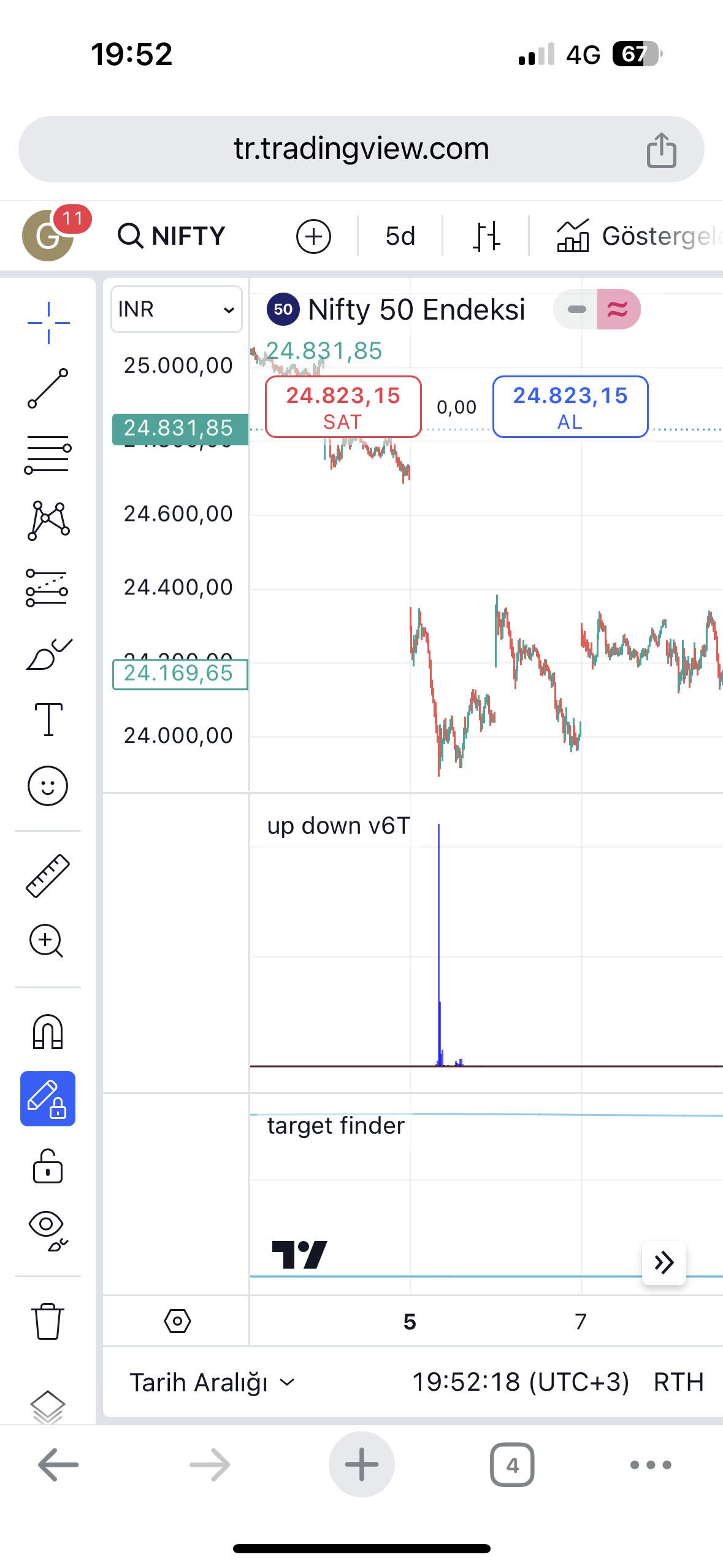Change the 5d chart interval
This screenshot has width=723, height=1568.
pos(400,236)
